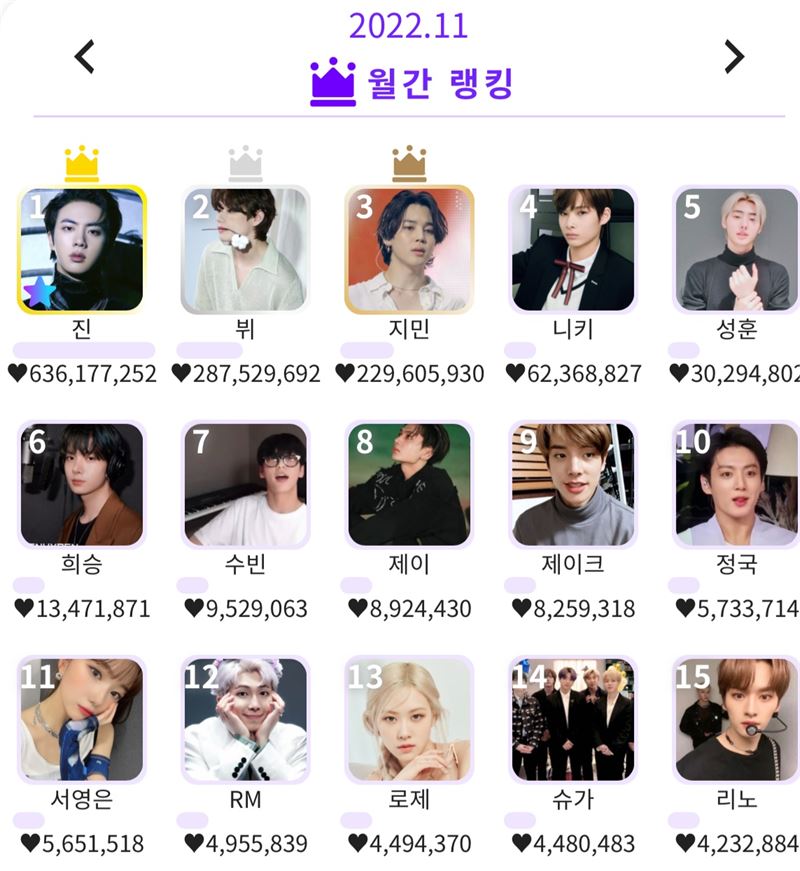Open rank 6 희승 tile

(82, 485)
